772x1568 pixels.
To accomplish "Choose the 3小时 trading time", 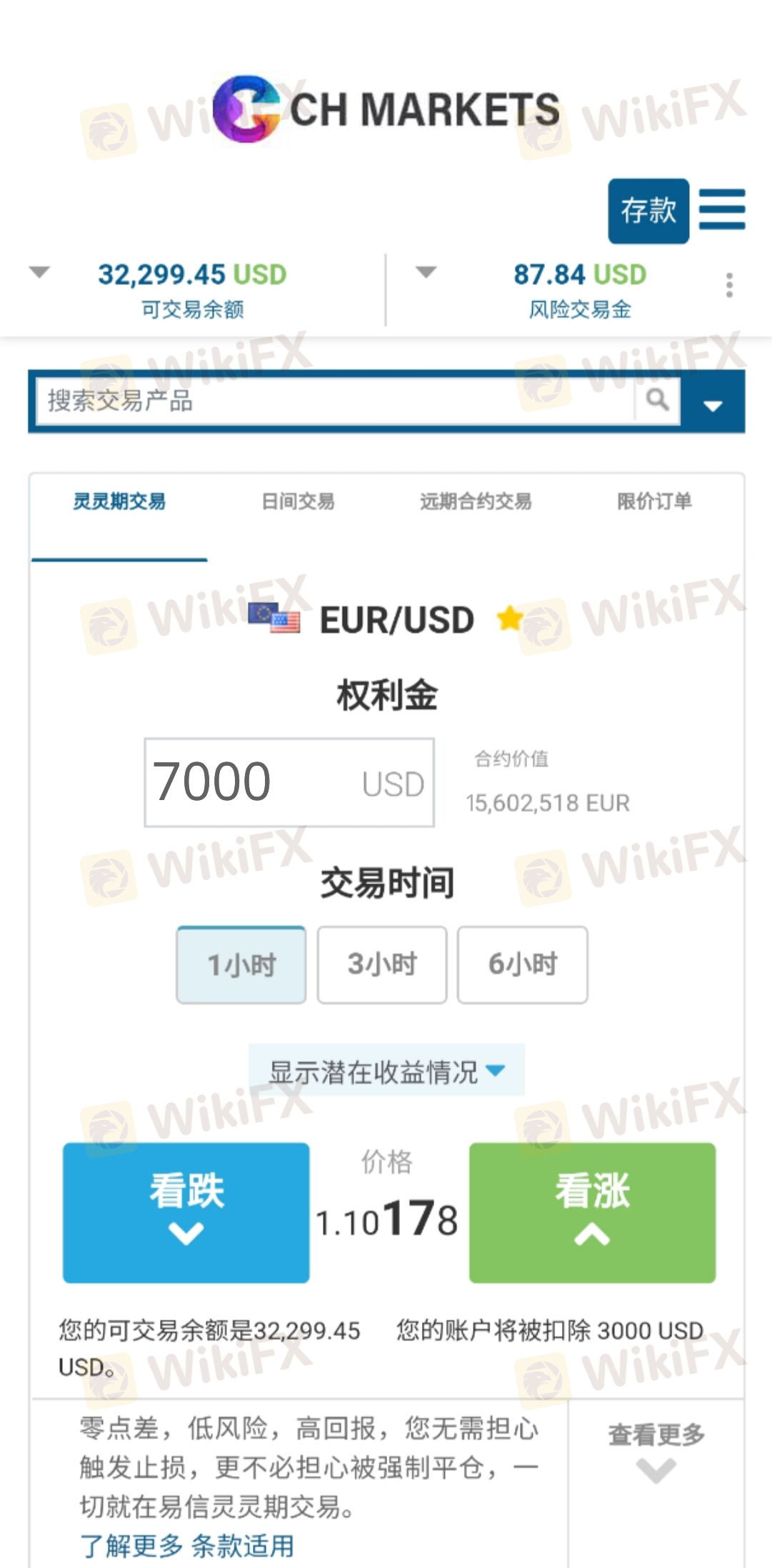I will [x=382, y=964].
